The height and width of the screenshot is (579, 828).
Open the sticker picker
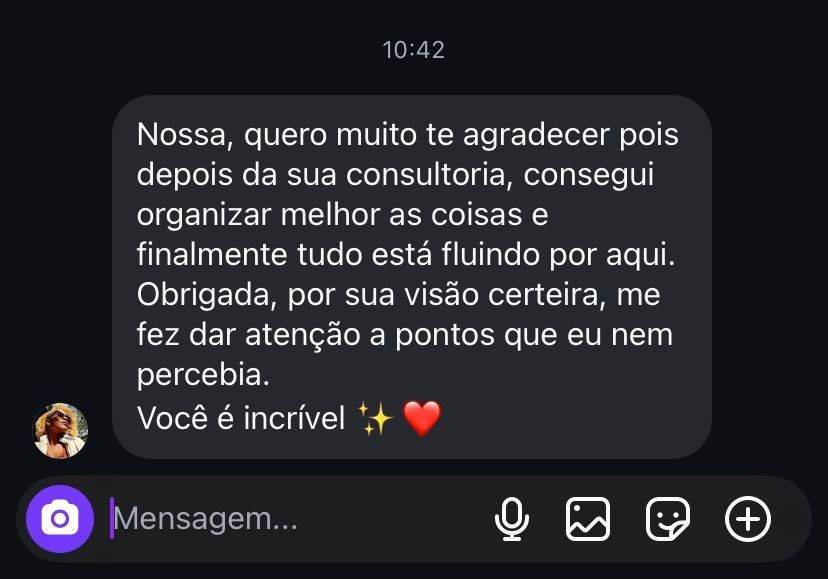click(x=668, y=519)
